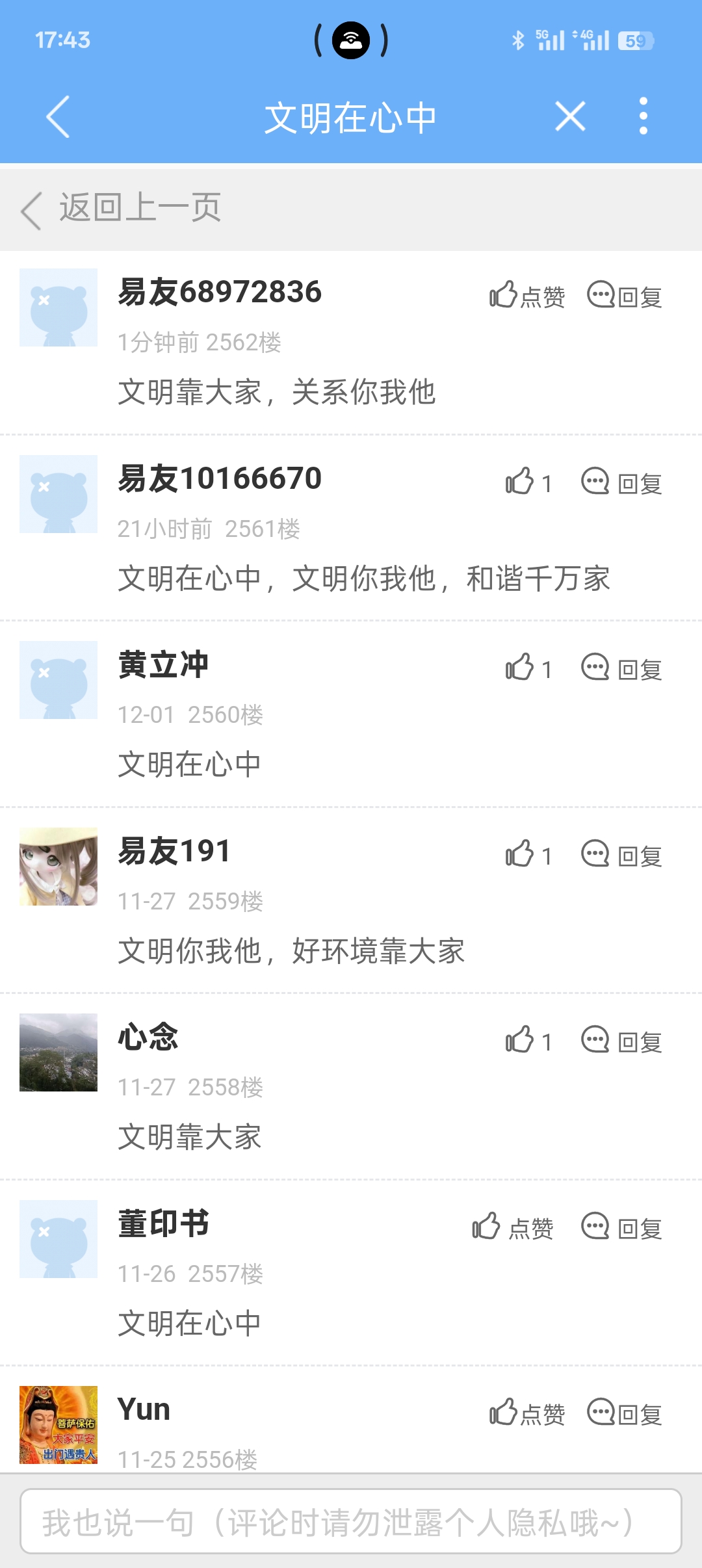This screenshot has height=1568, width=702.
Task: Like 心念's comment
Action: pyautogui.click(x=528, y=1041)
